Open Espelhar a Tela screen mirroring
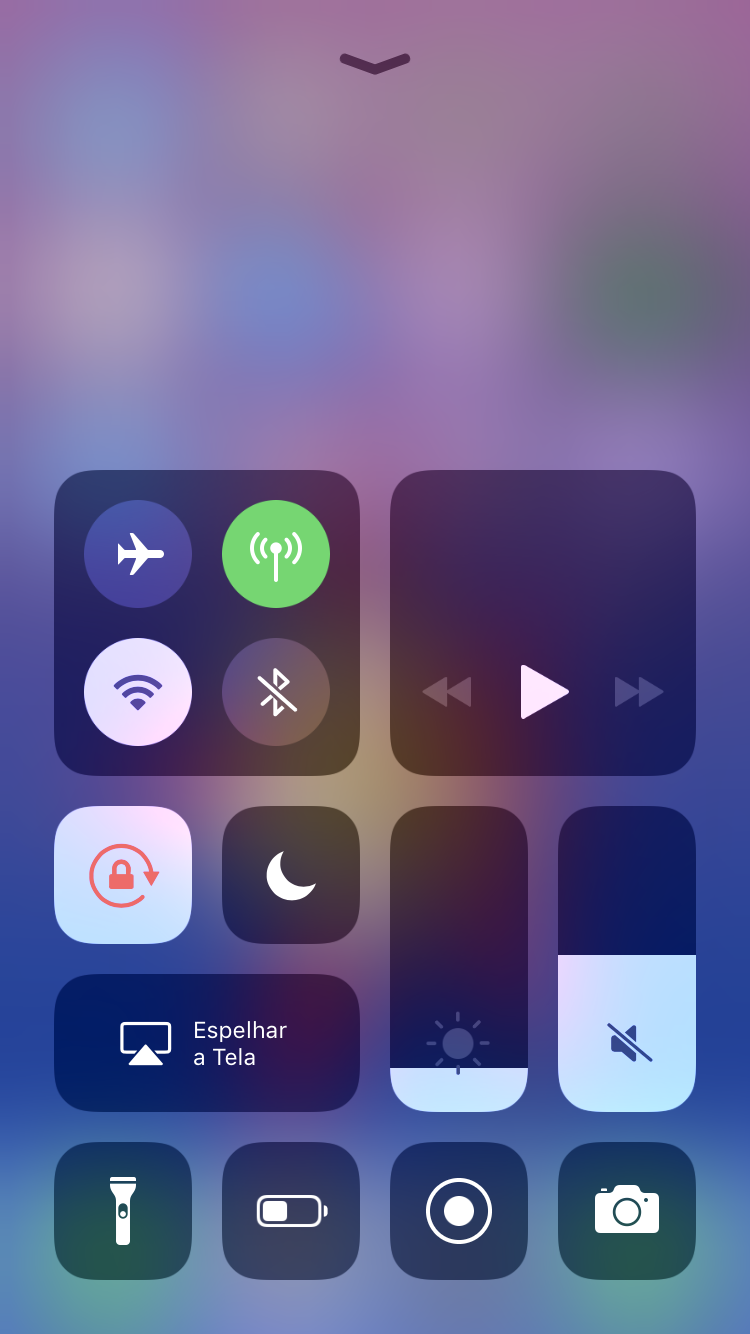 [207, 1043]
